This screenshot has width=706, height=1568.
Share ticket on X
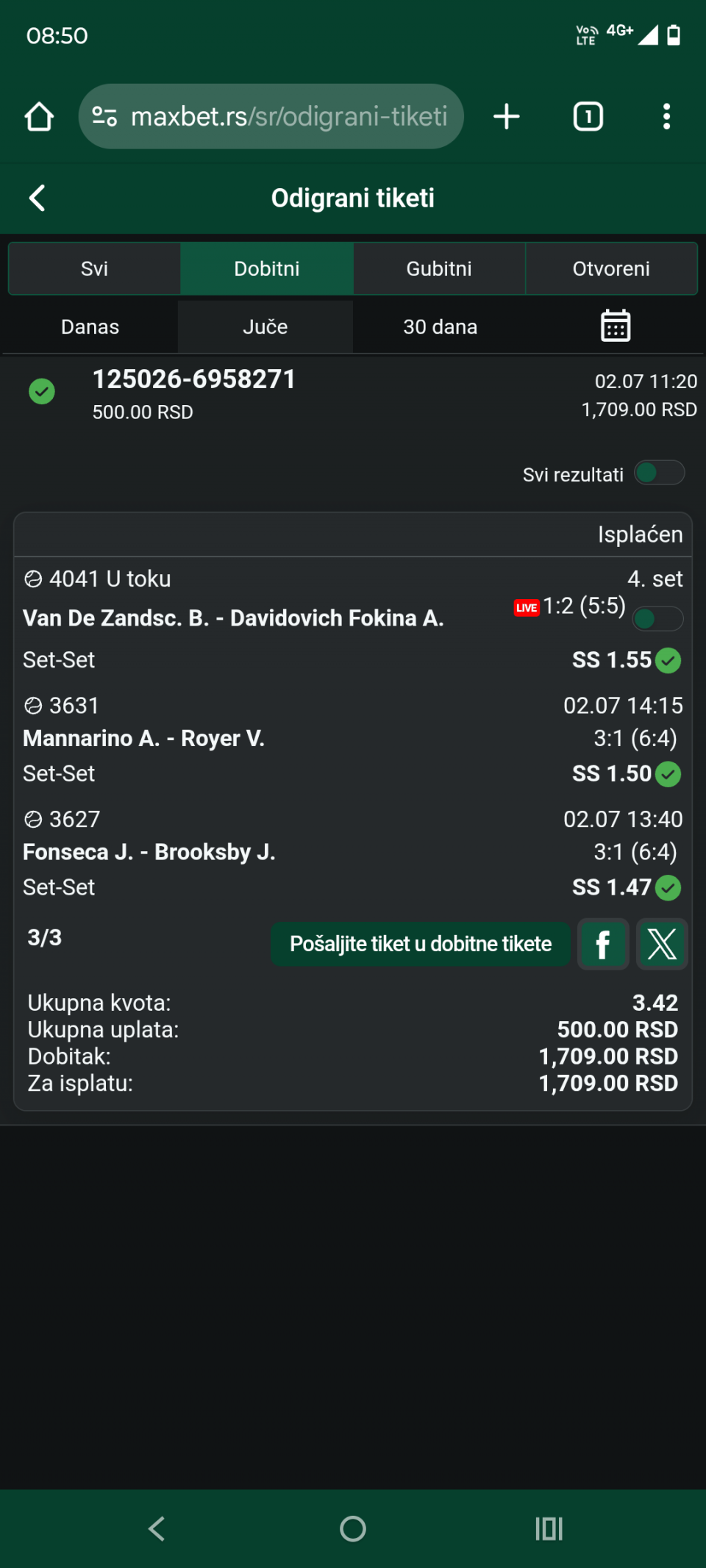tap(662, 944)
